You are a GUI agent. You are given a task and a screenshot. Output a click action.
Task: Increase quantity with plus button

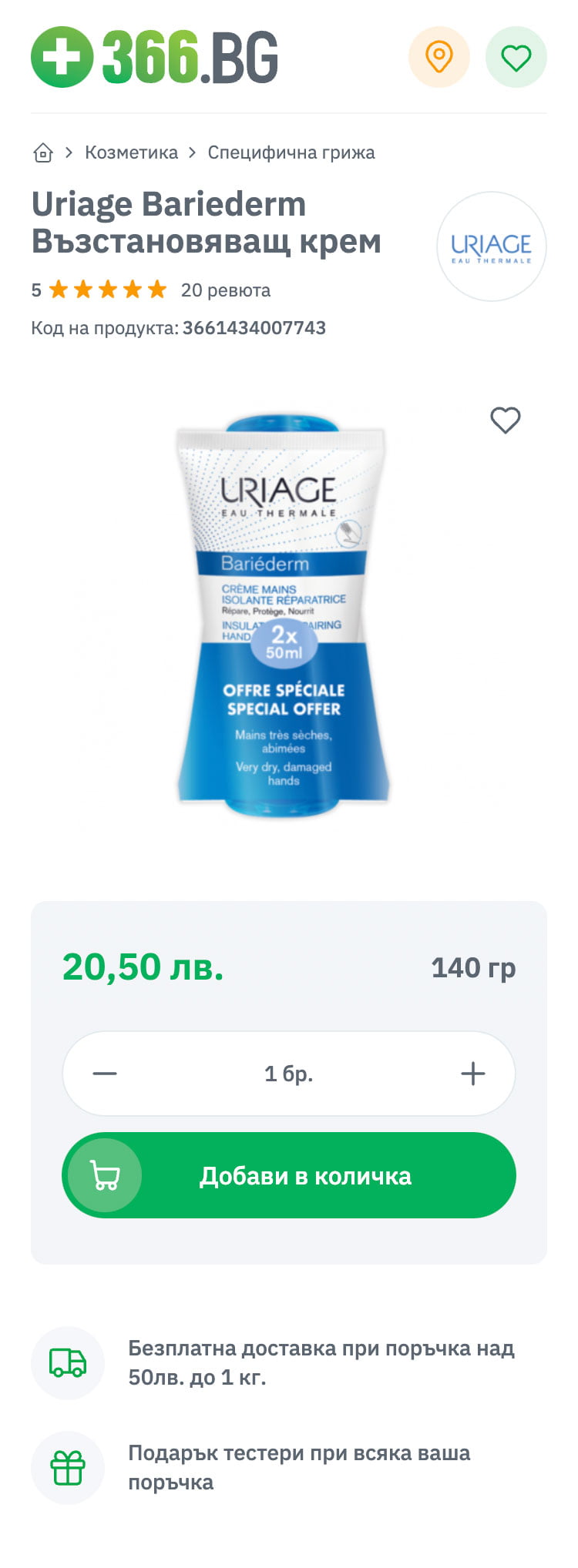point(472,1074)
